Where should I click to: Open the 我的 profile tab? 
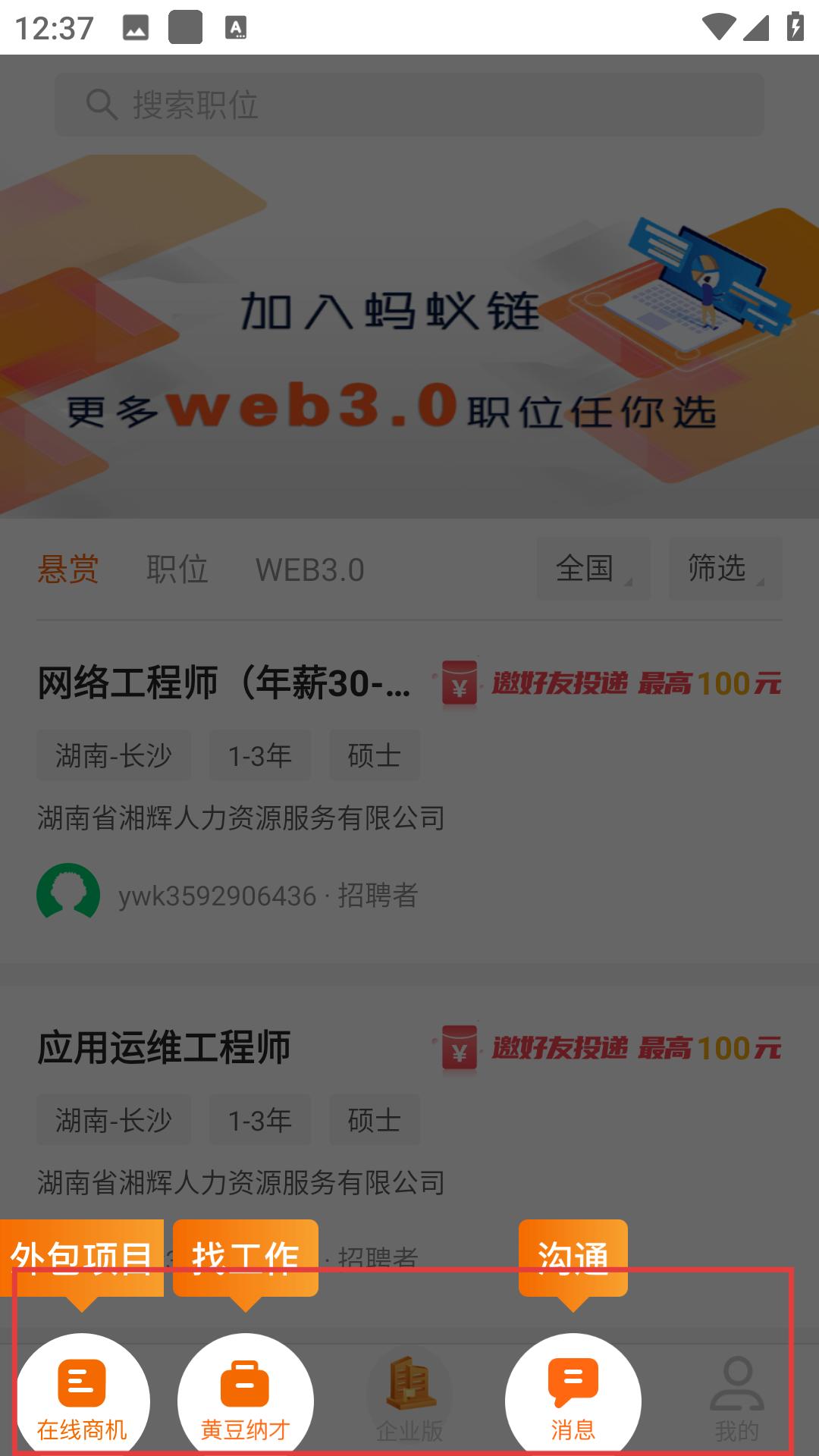tap(736, 1399)
